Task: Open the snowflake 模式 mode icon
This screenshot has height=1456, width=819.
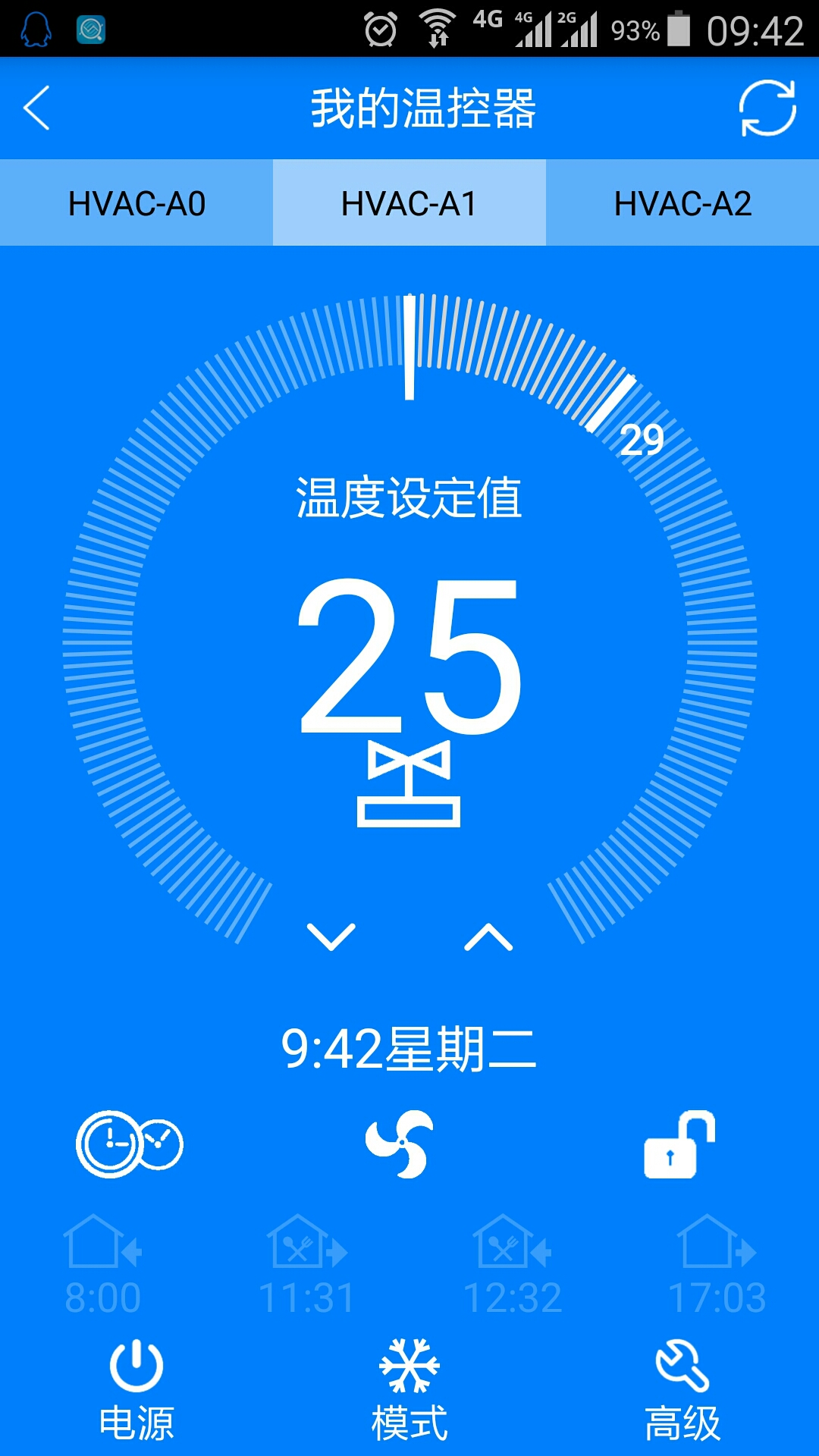Action: [x=409, y=1365]
